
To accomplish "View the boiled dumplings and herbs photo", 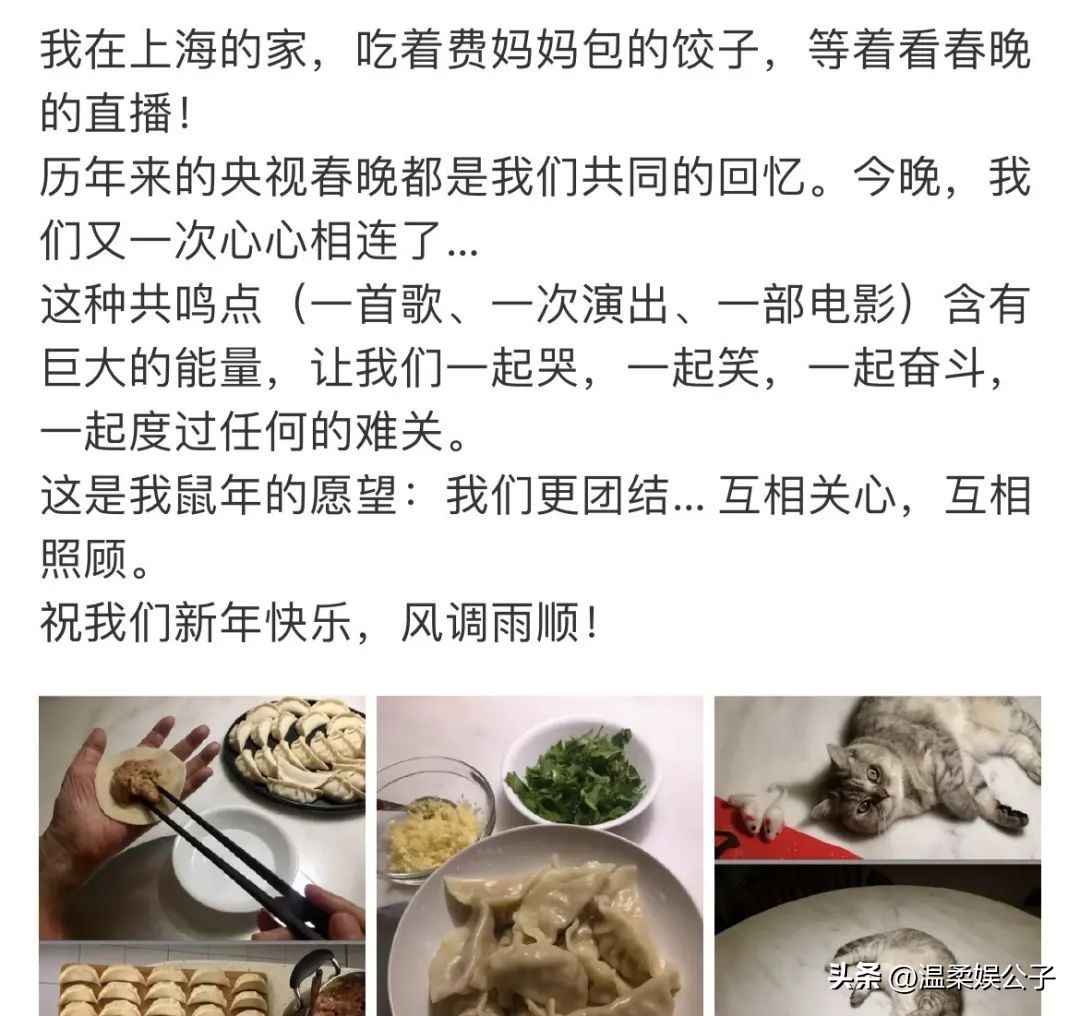I will (x=540, y=855).
